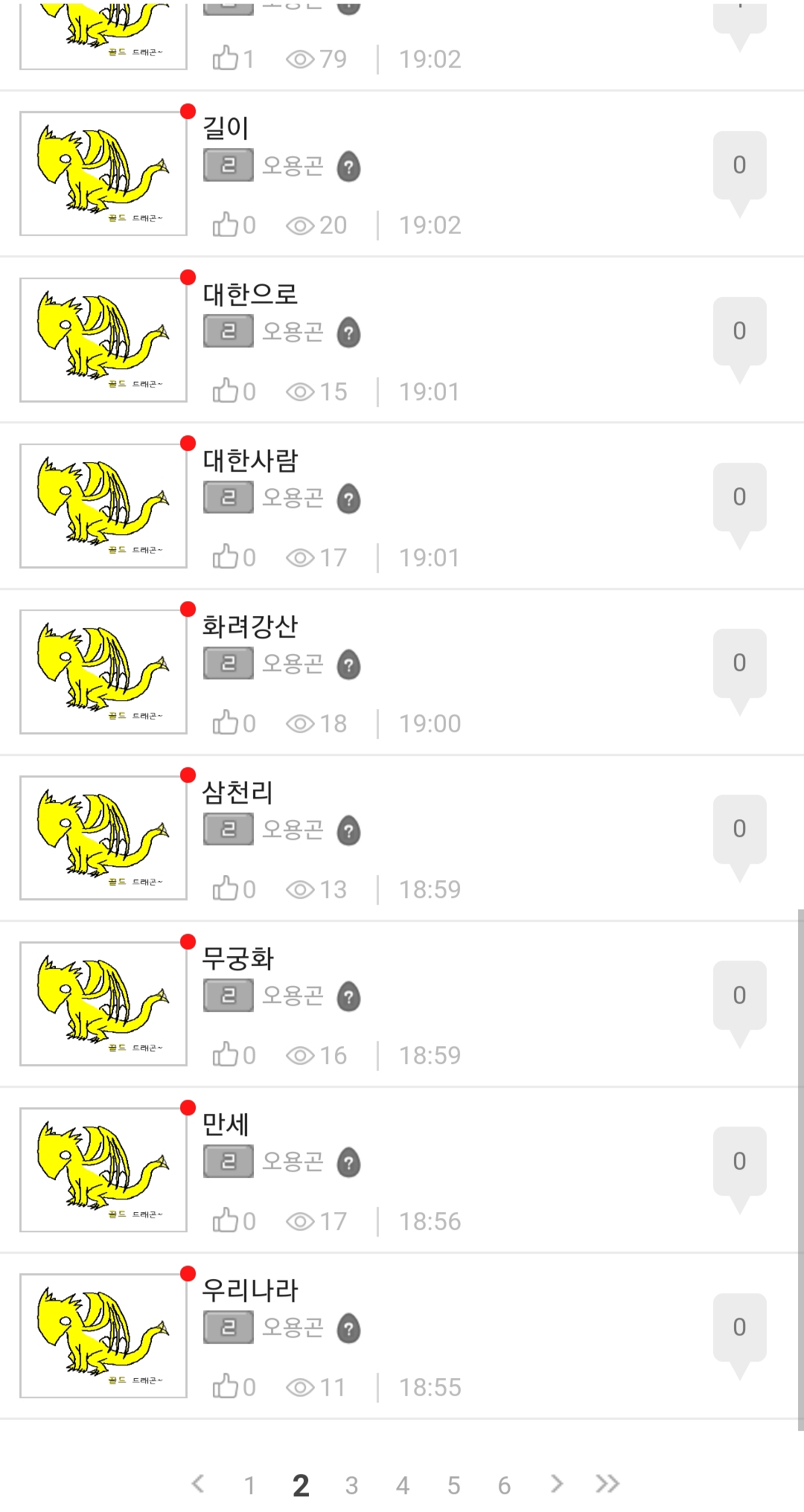This screenshot has height=1512, width=804.
Task: Tap the question mark badge on 만세 post
Action: coord(348,1162)
